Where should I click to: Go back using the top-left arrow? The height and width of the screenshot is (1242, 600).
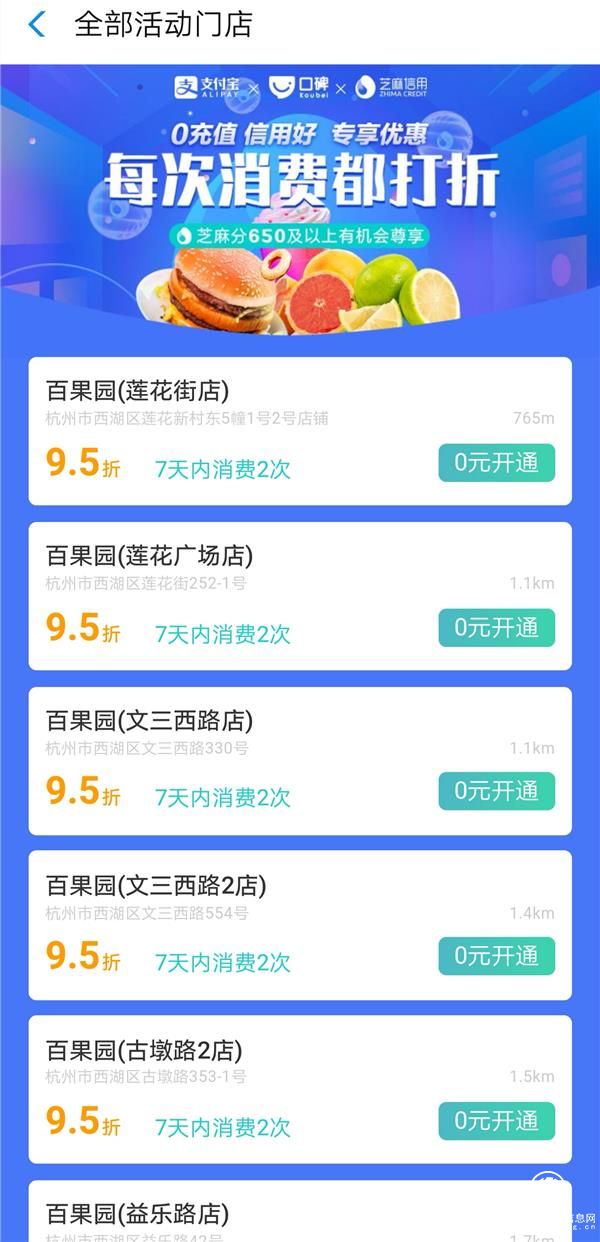pos(37,24)
